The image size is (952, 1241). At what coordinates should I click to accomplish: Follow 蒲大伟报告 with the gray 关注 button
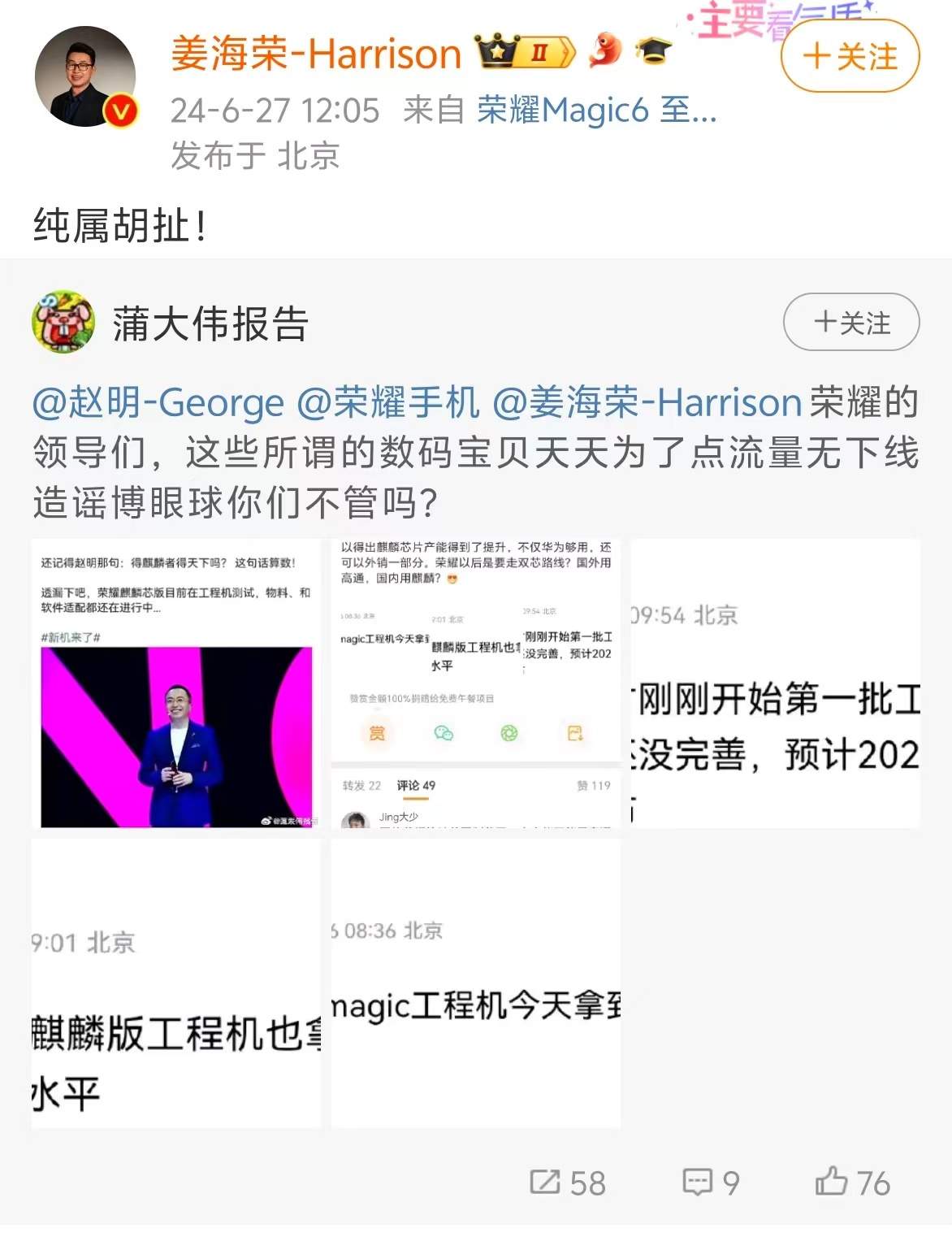click(850, 323)
